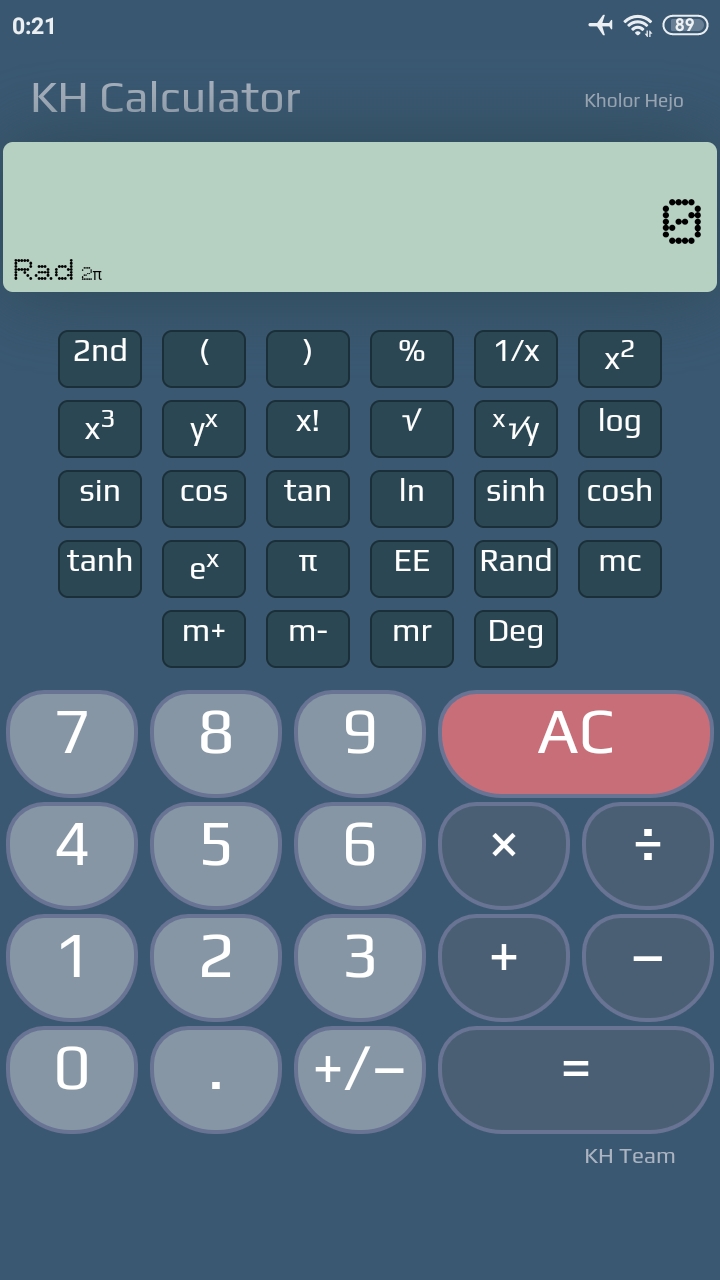Switch angle mode with the Deg key
The width and height of the screenshot is (720, 1280).
pos(516,638)
